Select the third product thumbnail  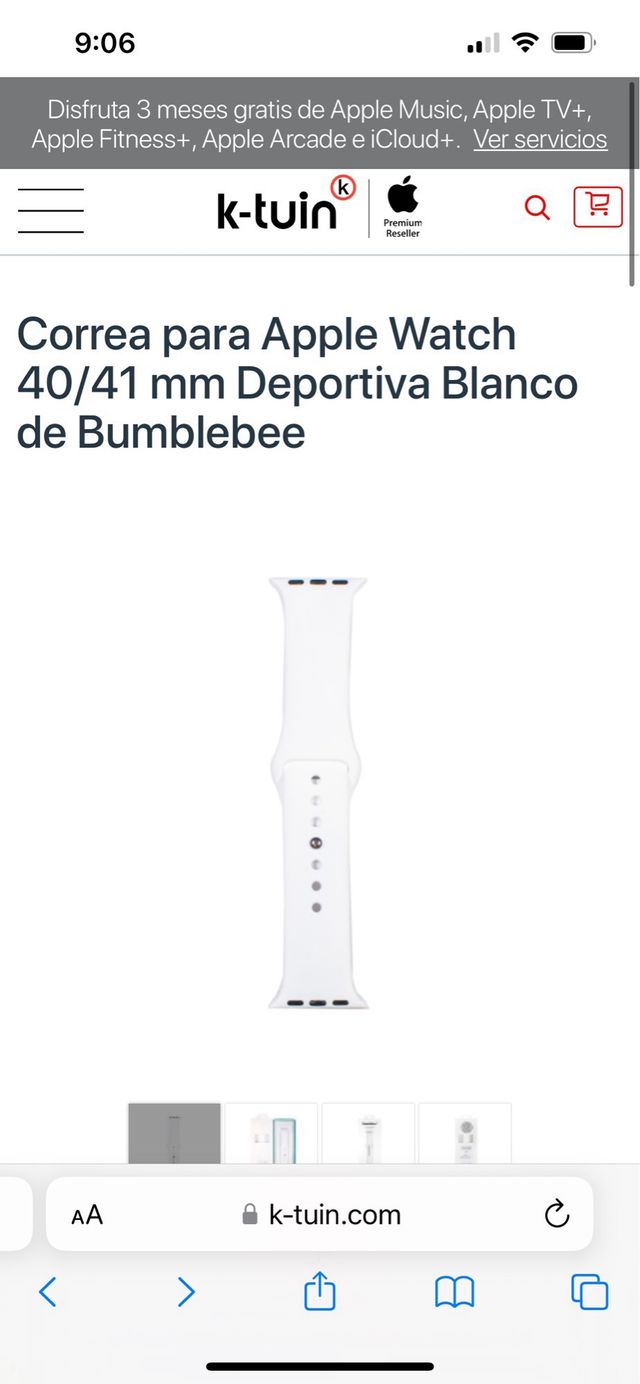[x=368, y=1133]
